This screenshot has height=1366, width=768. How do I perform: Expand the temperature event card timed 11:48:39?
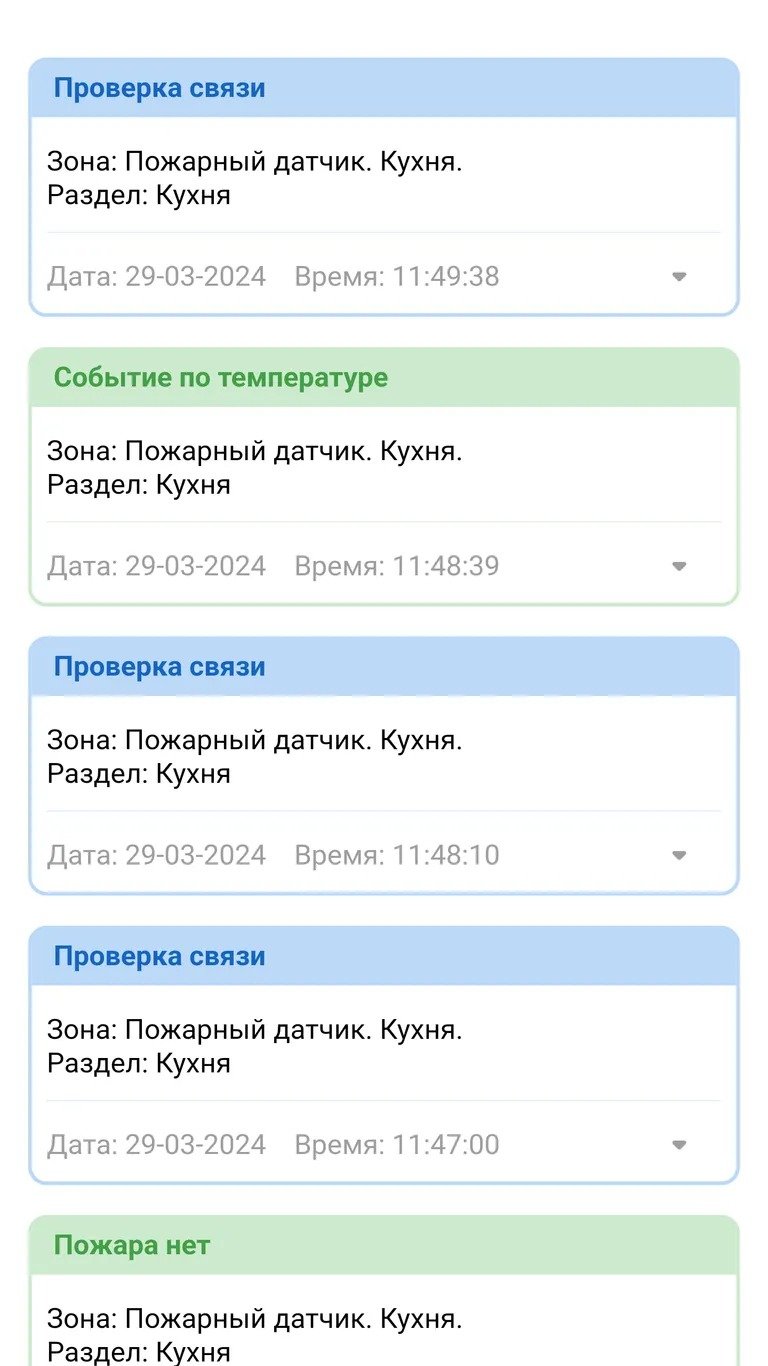679,566
